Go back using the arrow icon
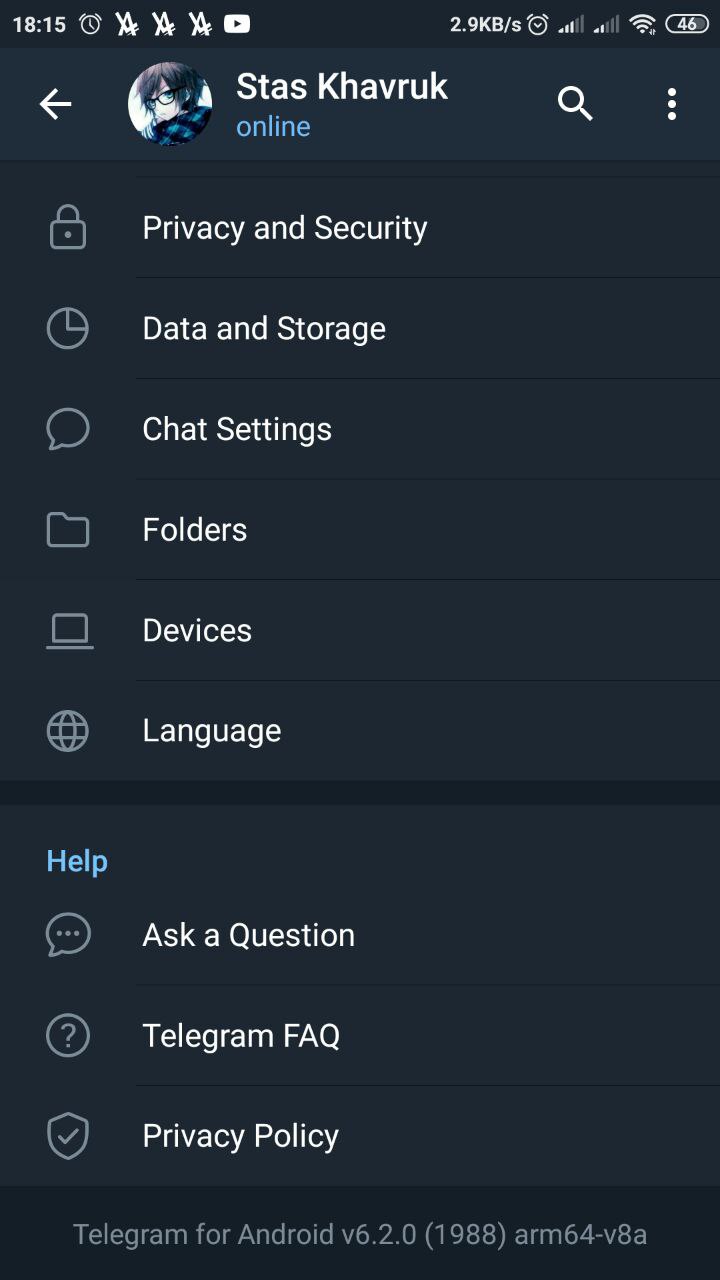Image resolution: width=720 pixels, height=1280 pixels. pyautogui.click(x=55, y=104)
